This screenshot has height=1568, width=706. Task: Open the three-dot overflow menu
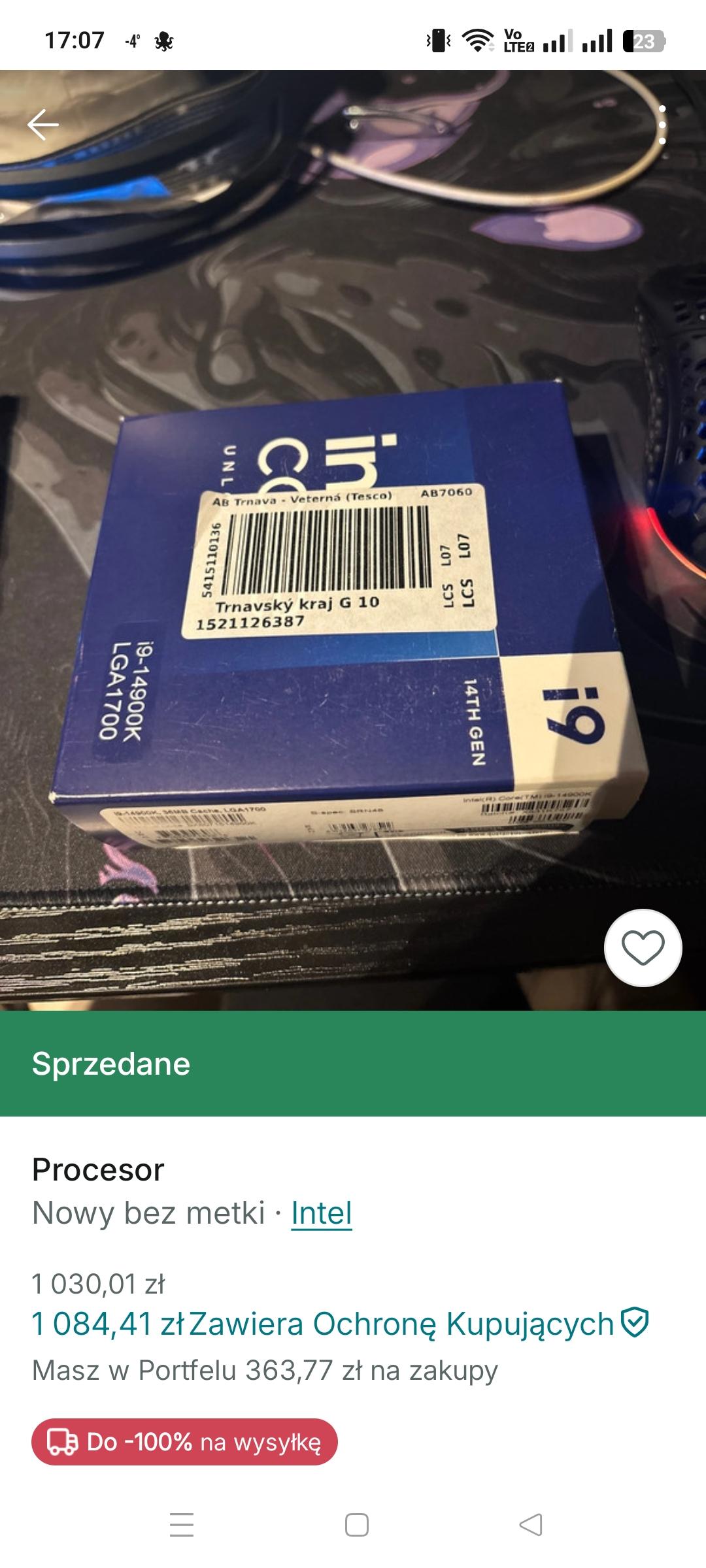[662, 124]
